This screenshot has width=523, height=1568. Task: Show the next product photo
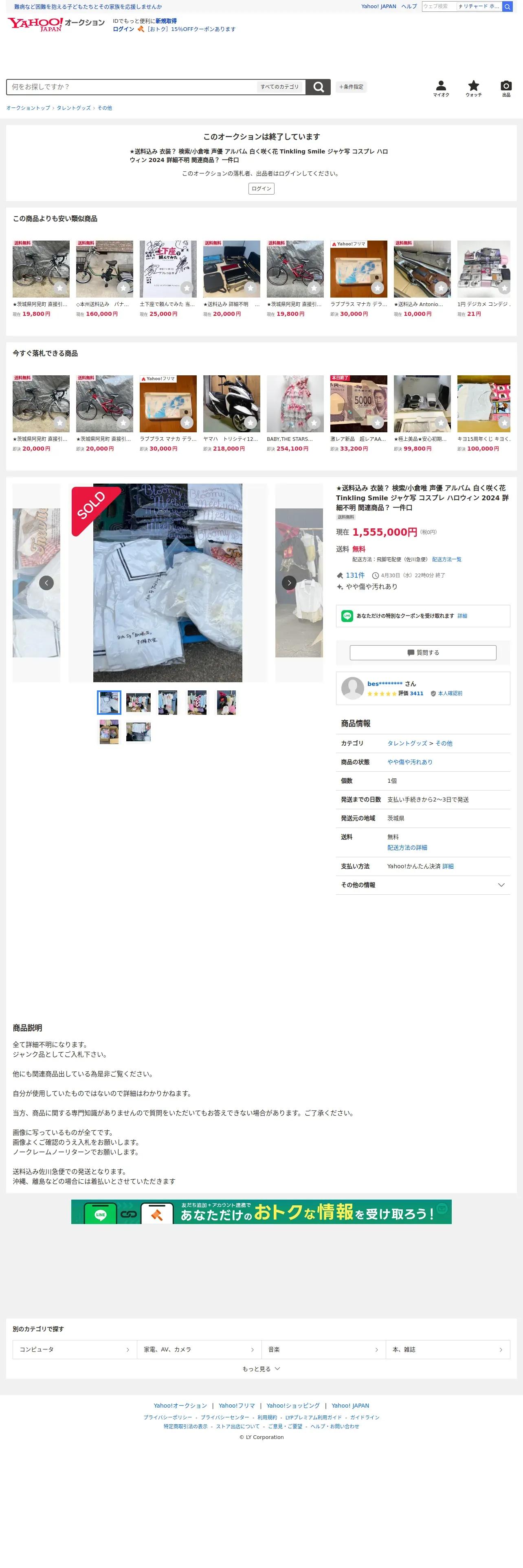point(289,583)
